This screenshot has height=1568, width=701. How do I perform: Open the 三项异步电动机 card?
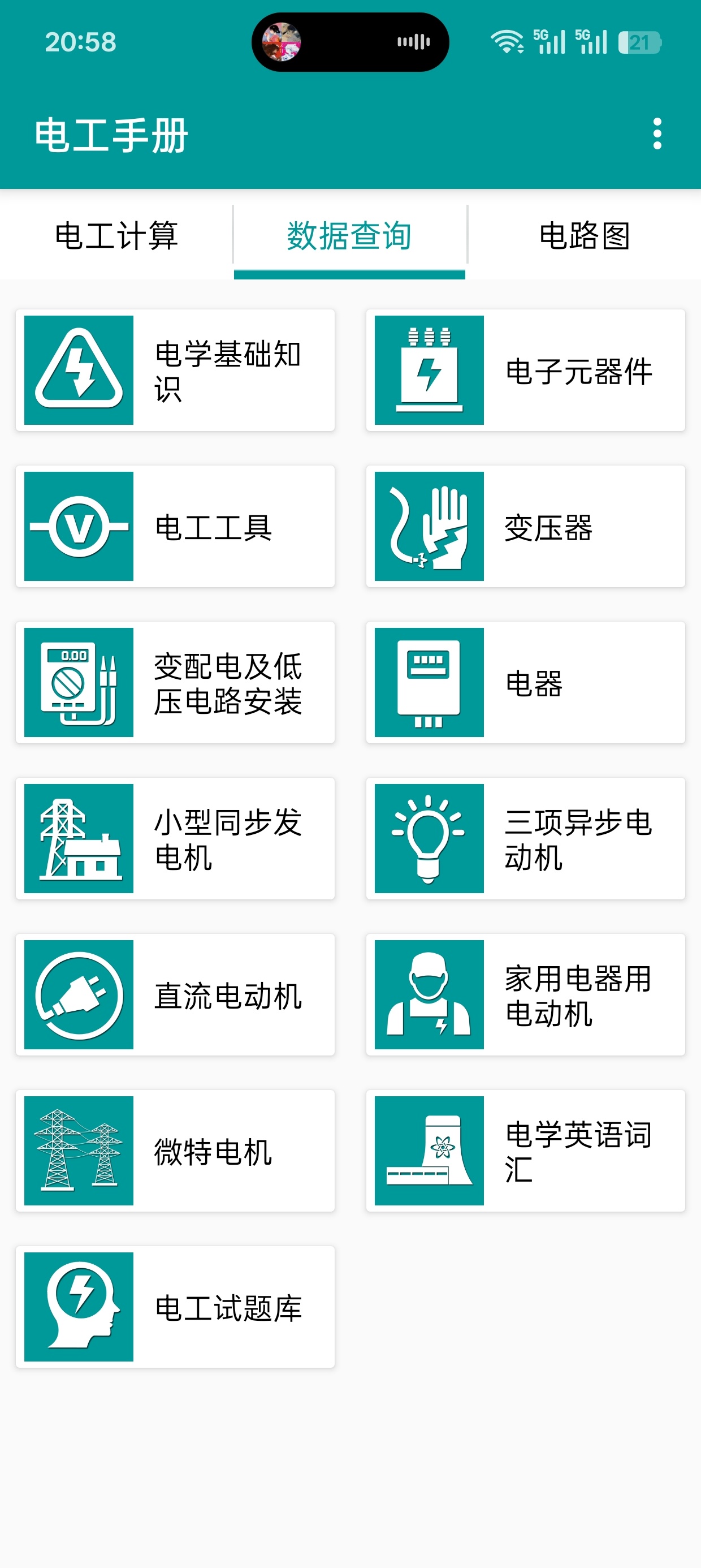[526, 839]
